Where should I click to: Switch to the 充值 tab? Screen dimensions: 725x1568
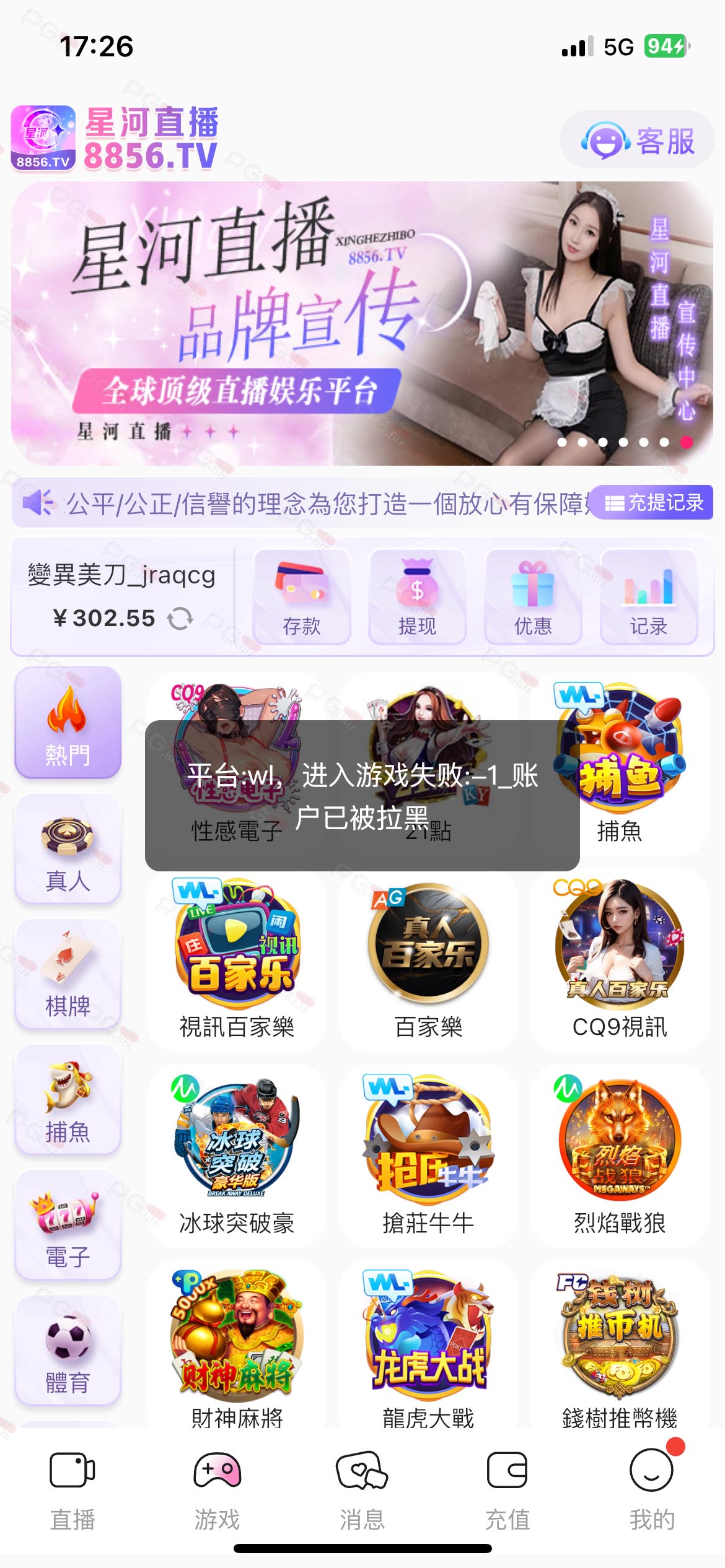point(507,1491)
